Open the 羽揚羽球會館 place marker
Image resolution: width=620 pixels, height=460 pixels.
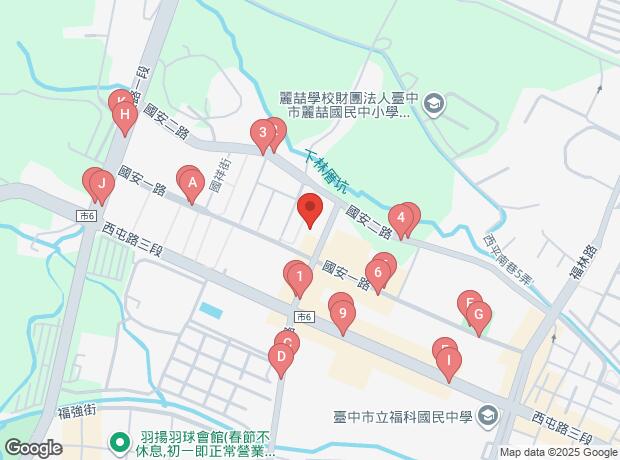click(121, 440)
